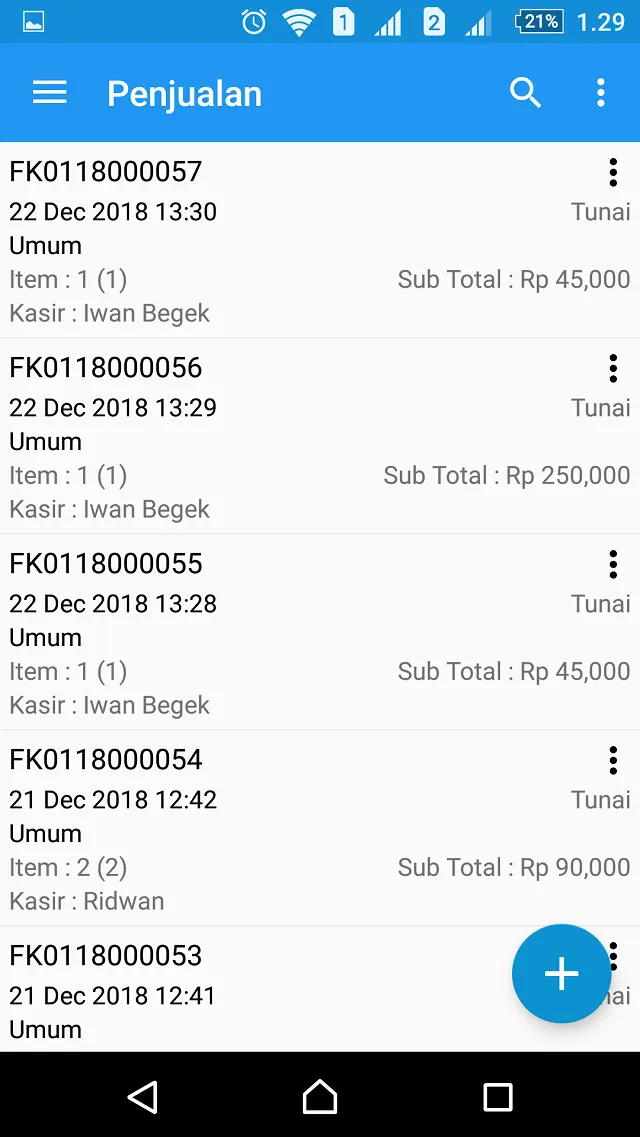Add a new sale with plus button
This screenshot has width=640, height=1137.
(562, 973)
